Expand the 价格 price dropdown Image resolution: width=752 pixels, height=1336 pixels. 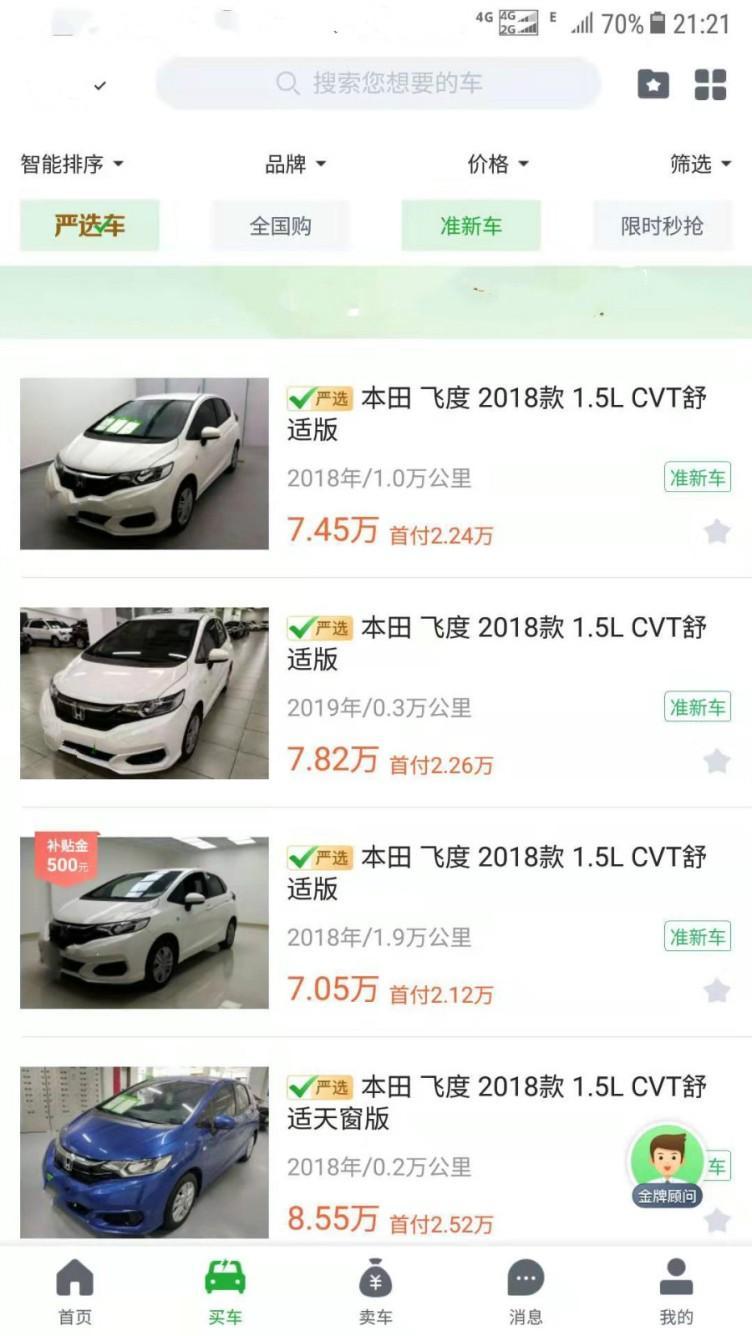click(498, 164)
